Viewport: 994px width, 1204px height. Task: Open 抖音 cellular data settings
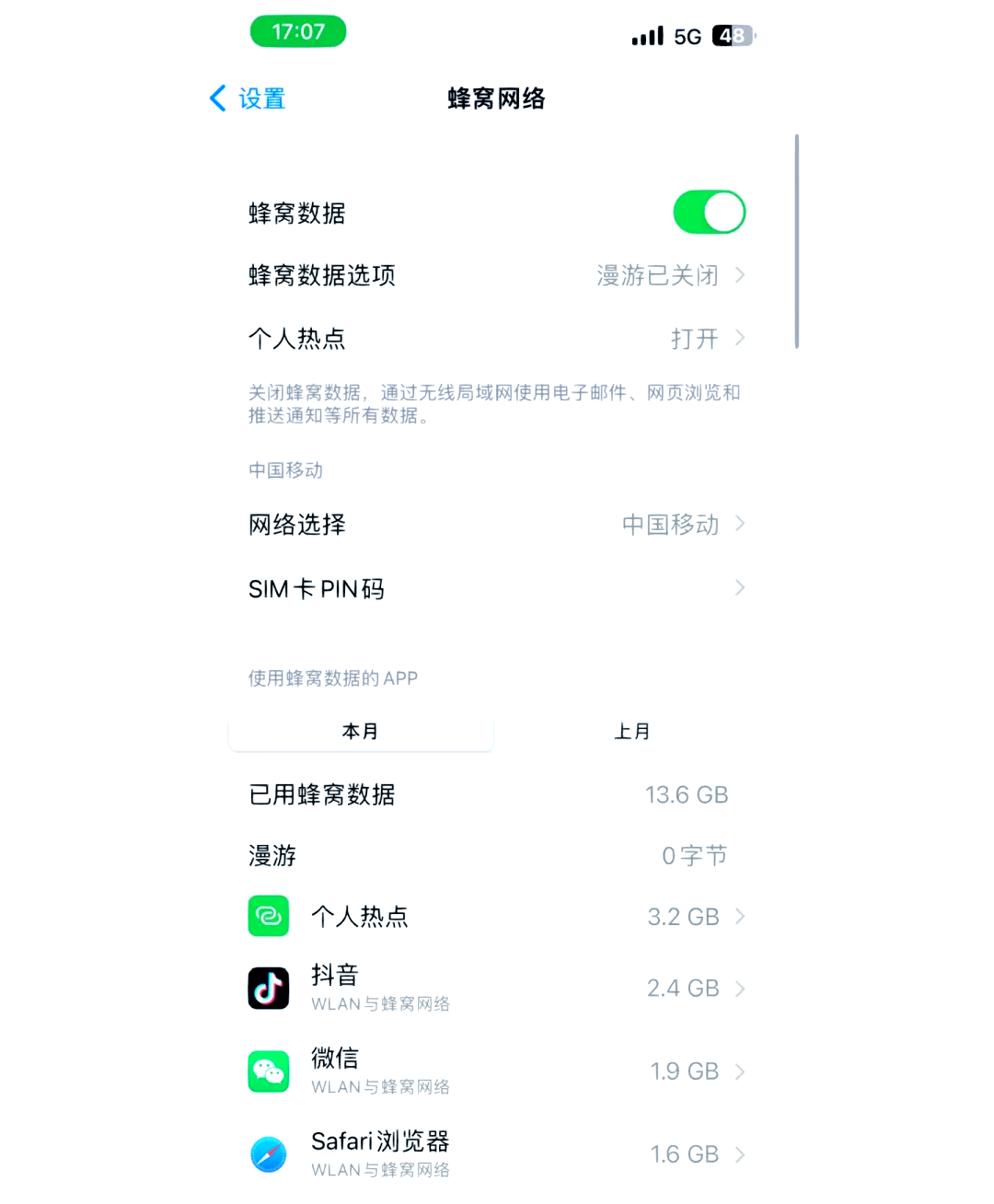tap(497, 988)
